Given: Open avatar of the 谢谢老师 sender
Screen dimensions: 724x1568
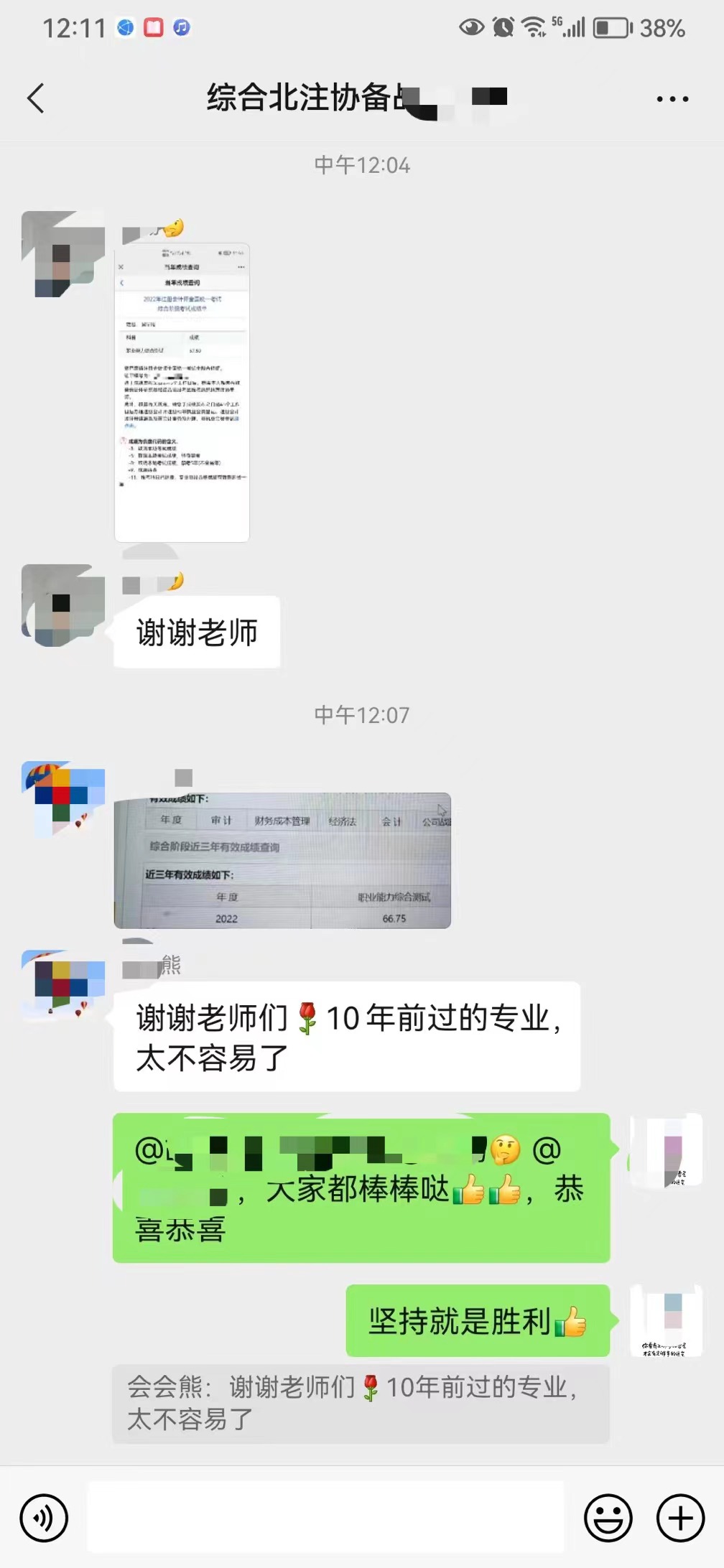Looking at the screenshot, I should click(x=62, y=605).
